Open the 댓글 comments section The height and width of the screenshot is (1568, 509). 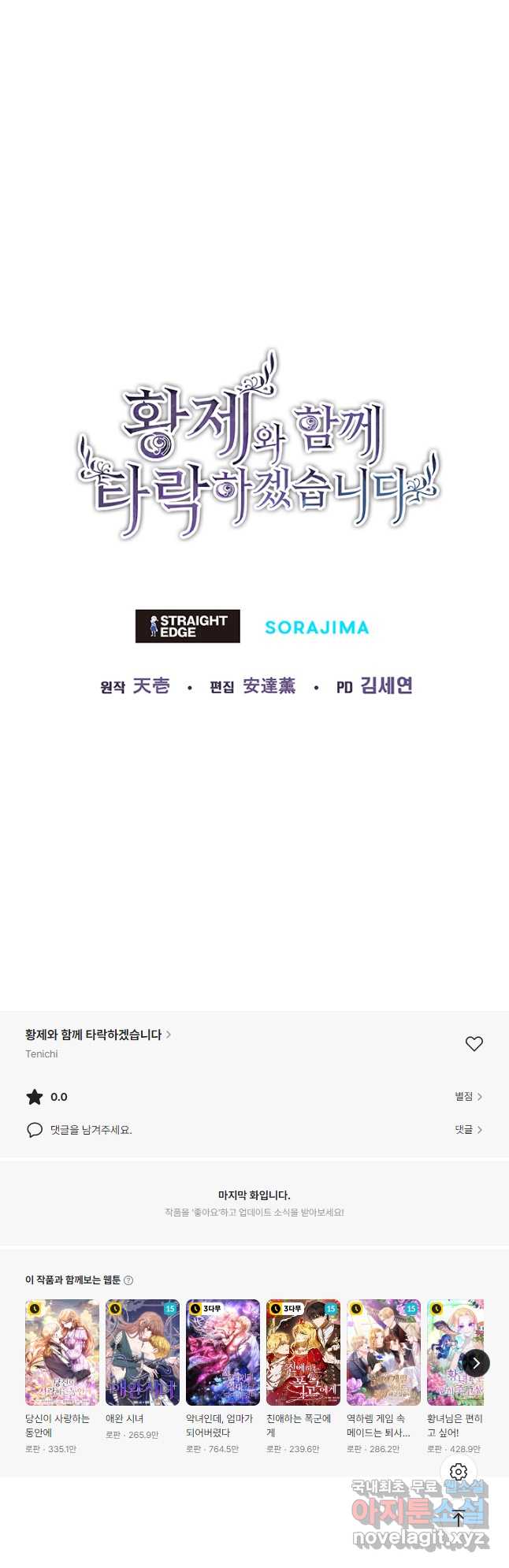(468, 1129)
